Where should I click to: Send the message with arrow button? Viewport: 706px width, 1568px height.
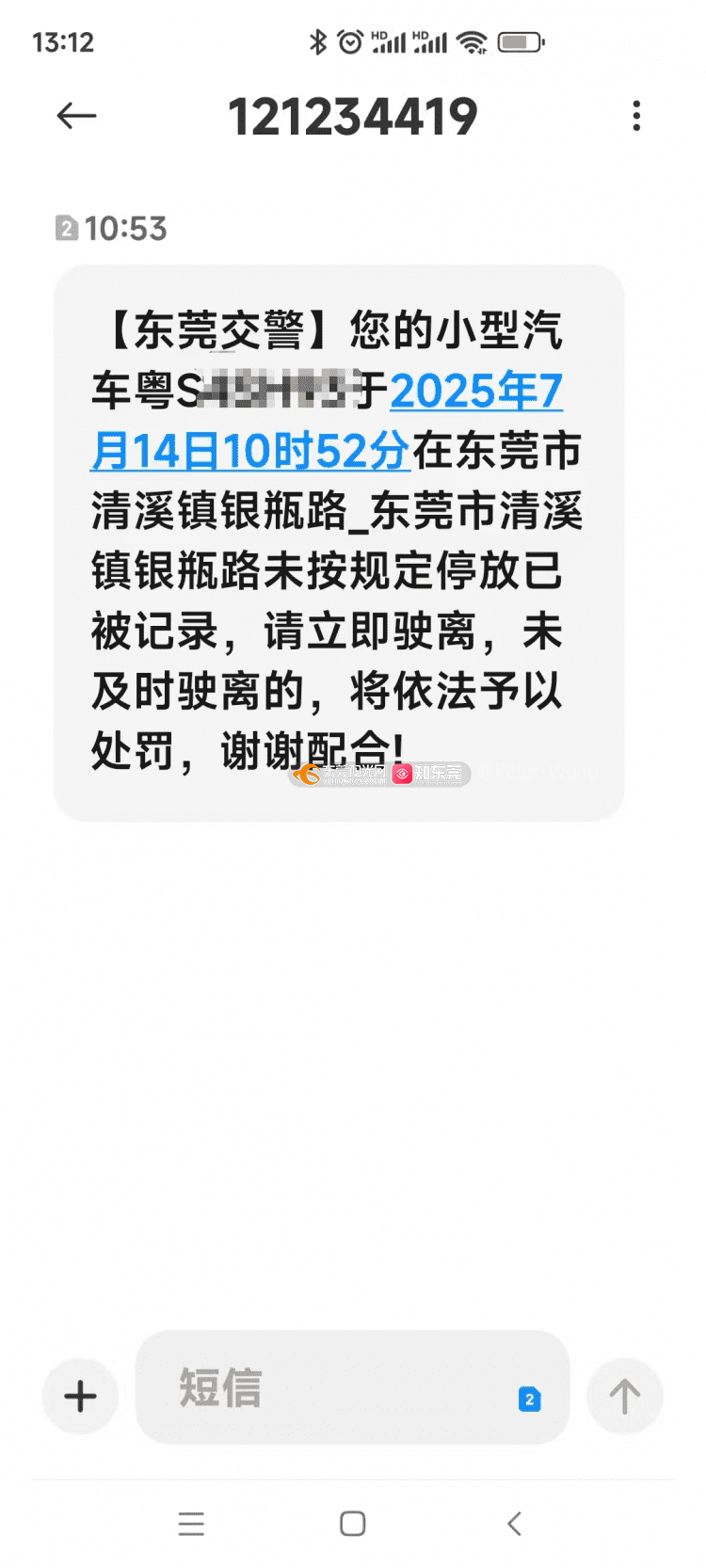[x=624, y=1396]
